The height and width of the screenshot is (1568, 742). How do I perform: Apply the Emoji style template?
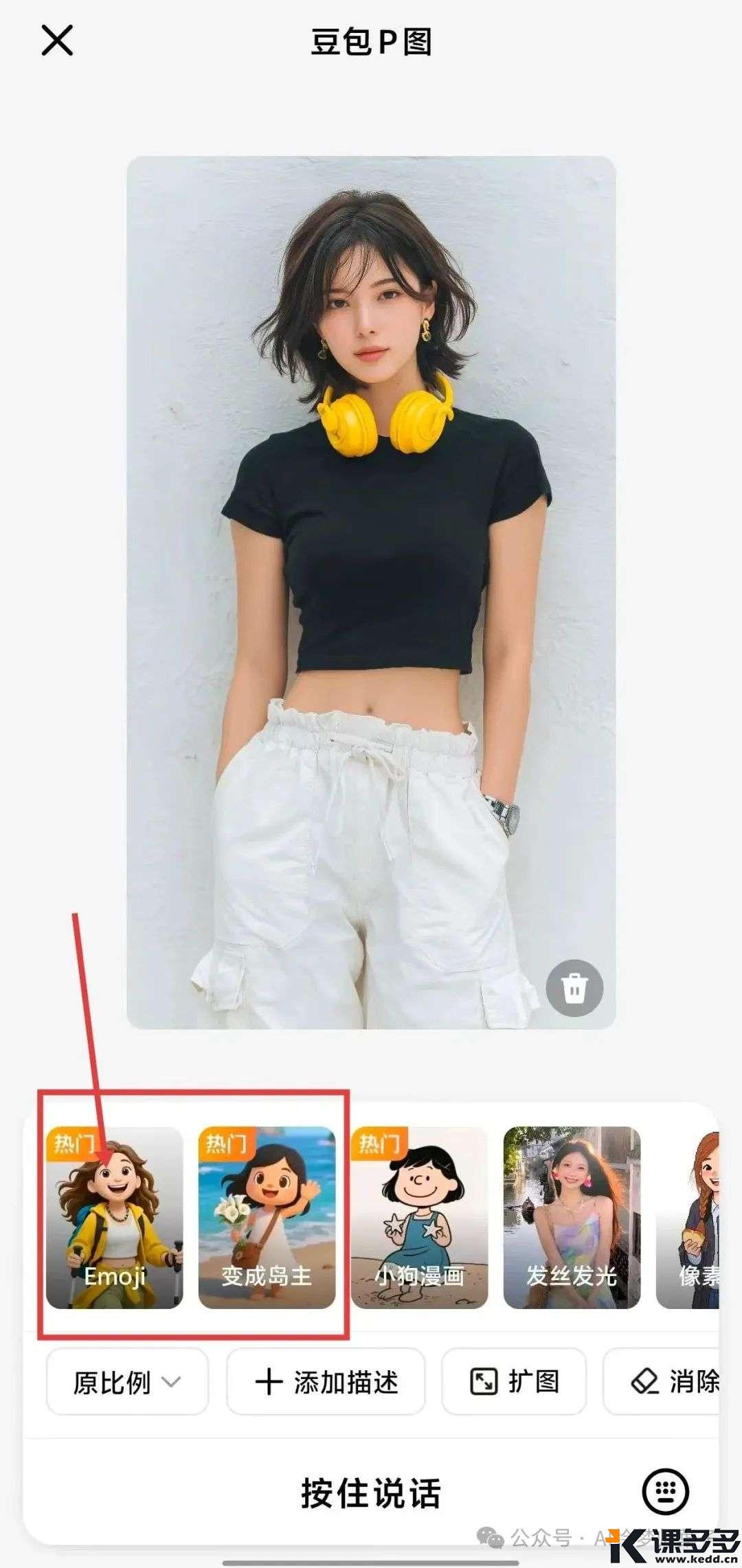pyautogui.click(x=115, y=1218)
